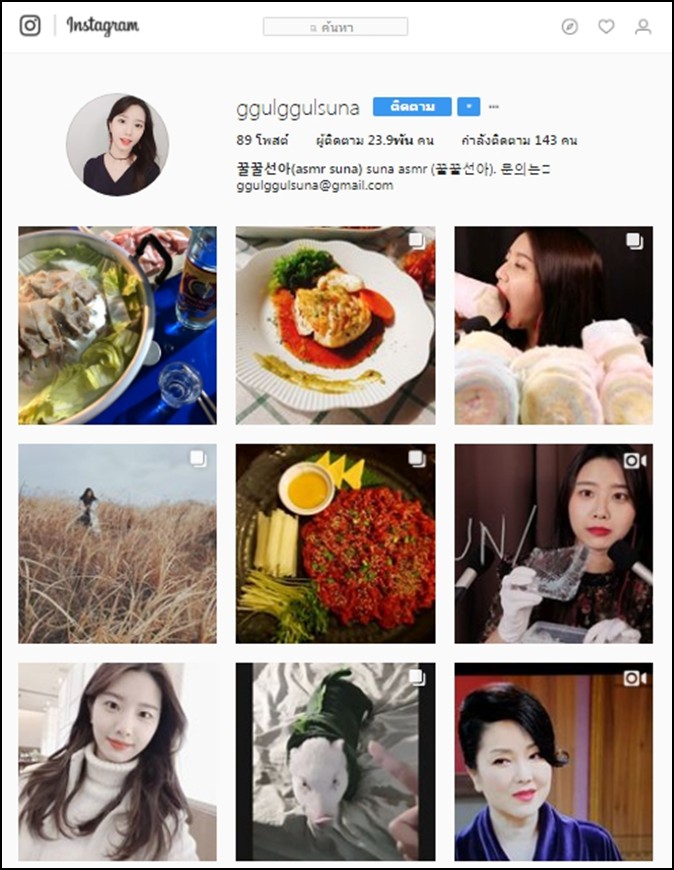The height and width of the screenshot is (870, 674).
Task: Open the woman eating roll cakes post
Action: [553, 325]
